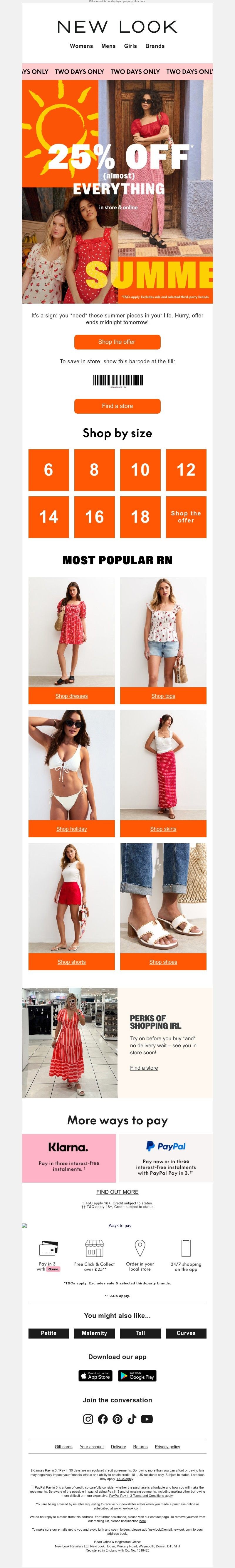Open the Brands category link
Image resolution: width=235 pixels, height=1568 pixels.
click(155, 46)
